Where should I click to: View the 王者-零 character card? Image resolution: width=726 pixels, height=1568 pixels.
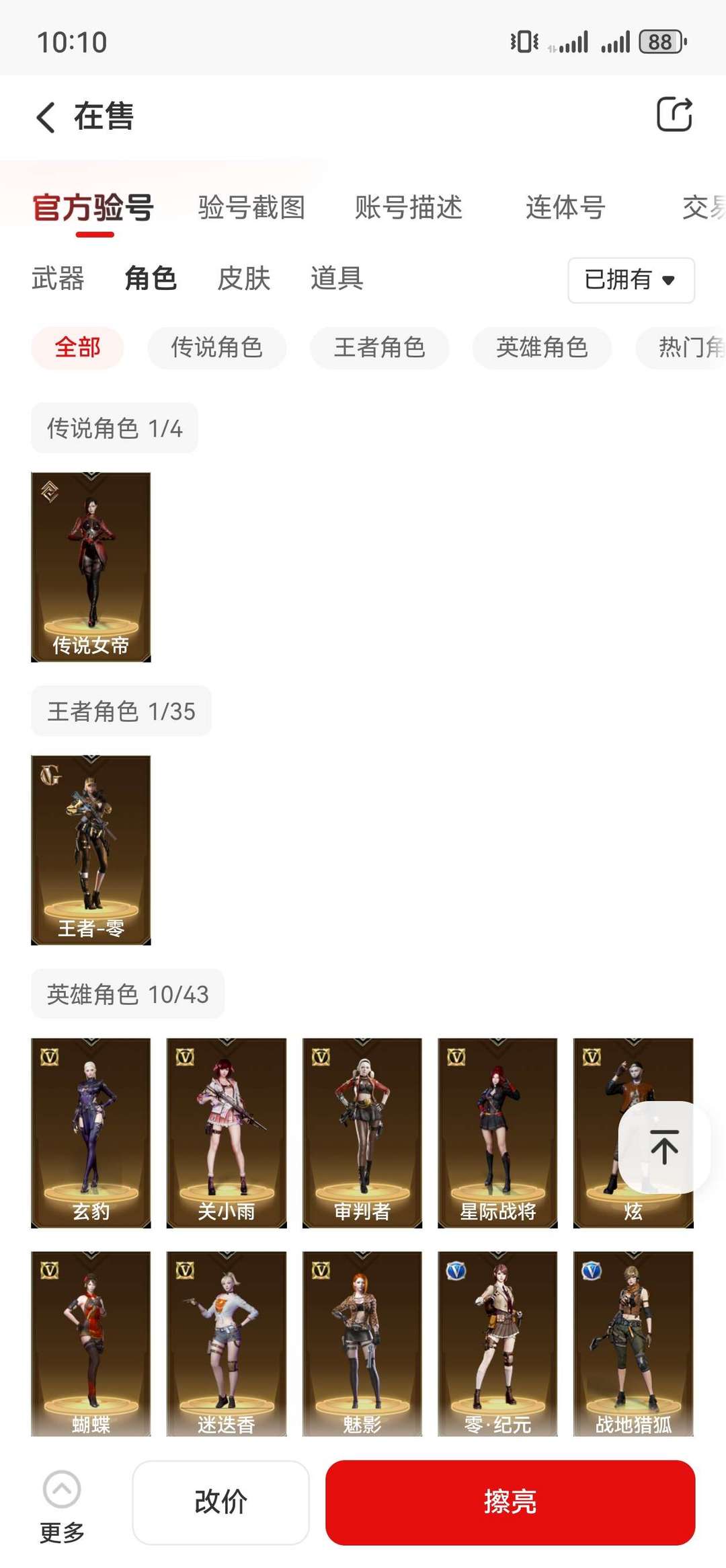[x=91, y=850]
